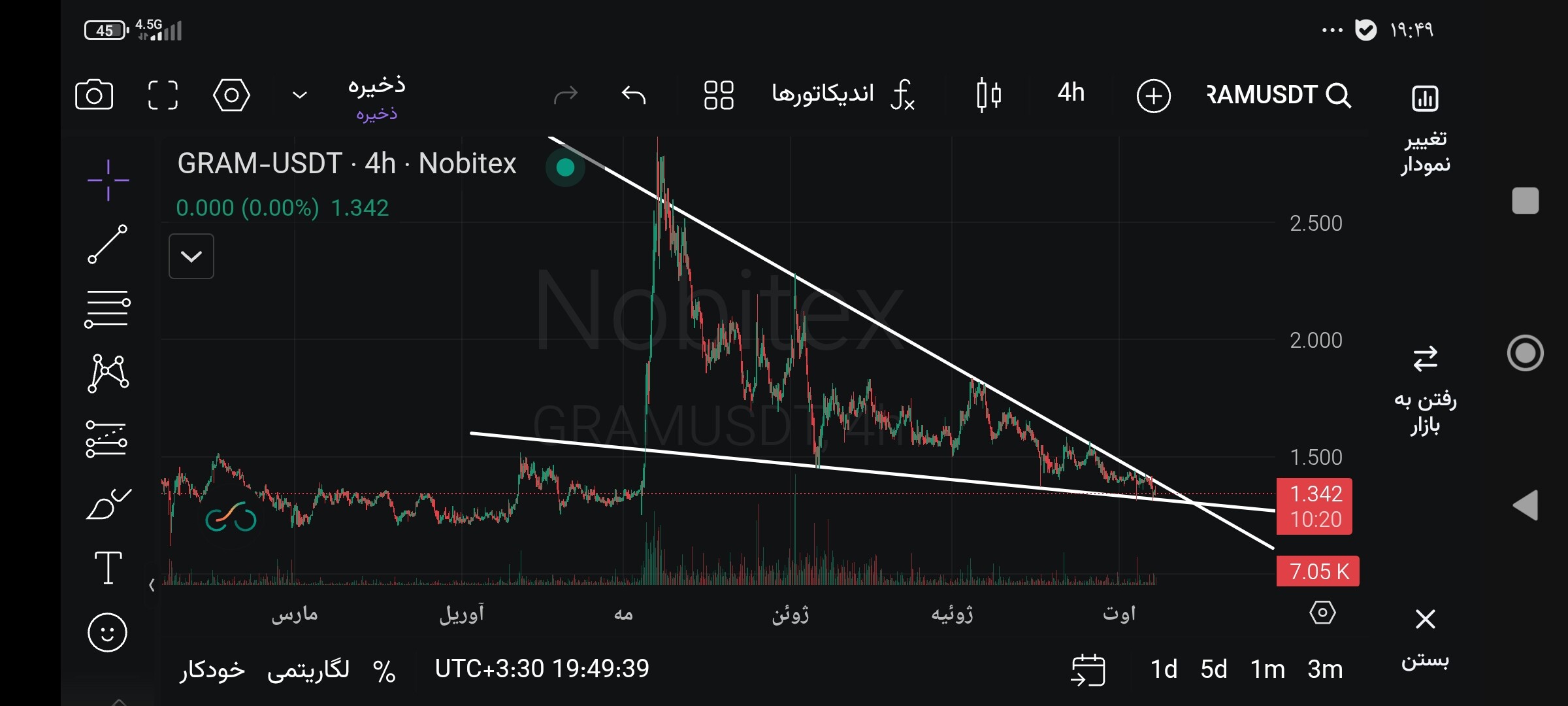Enter fullscreen chart mode
The width and height of the screenshot is (1568, 706).
tap(163, 95)
